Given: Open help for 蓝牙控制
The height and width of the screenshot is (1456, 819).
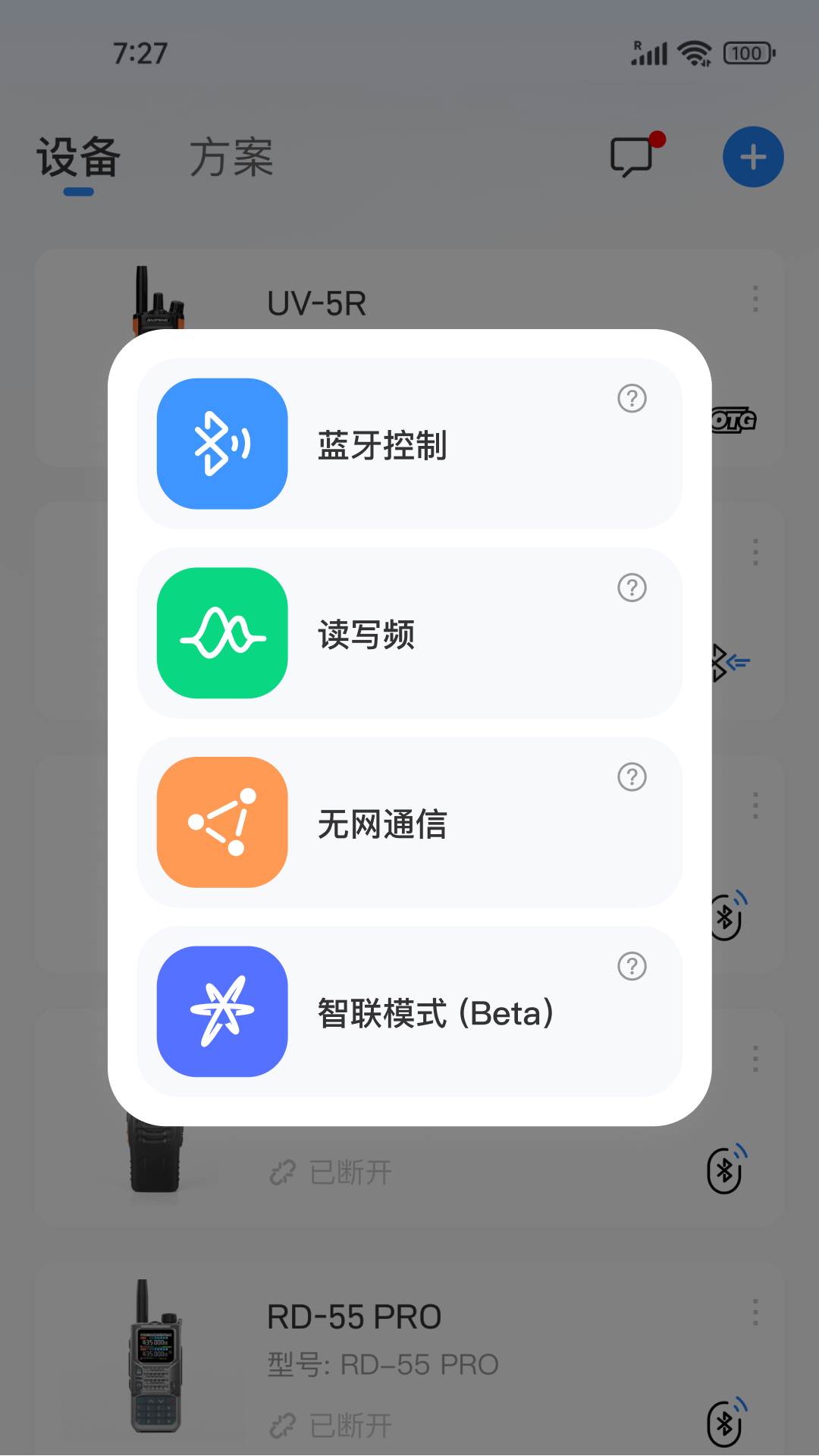Looking at the screenshot, I should point(632,398).
